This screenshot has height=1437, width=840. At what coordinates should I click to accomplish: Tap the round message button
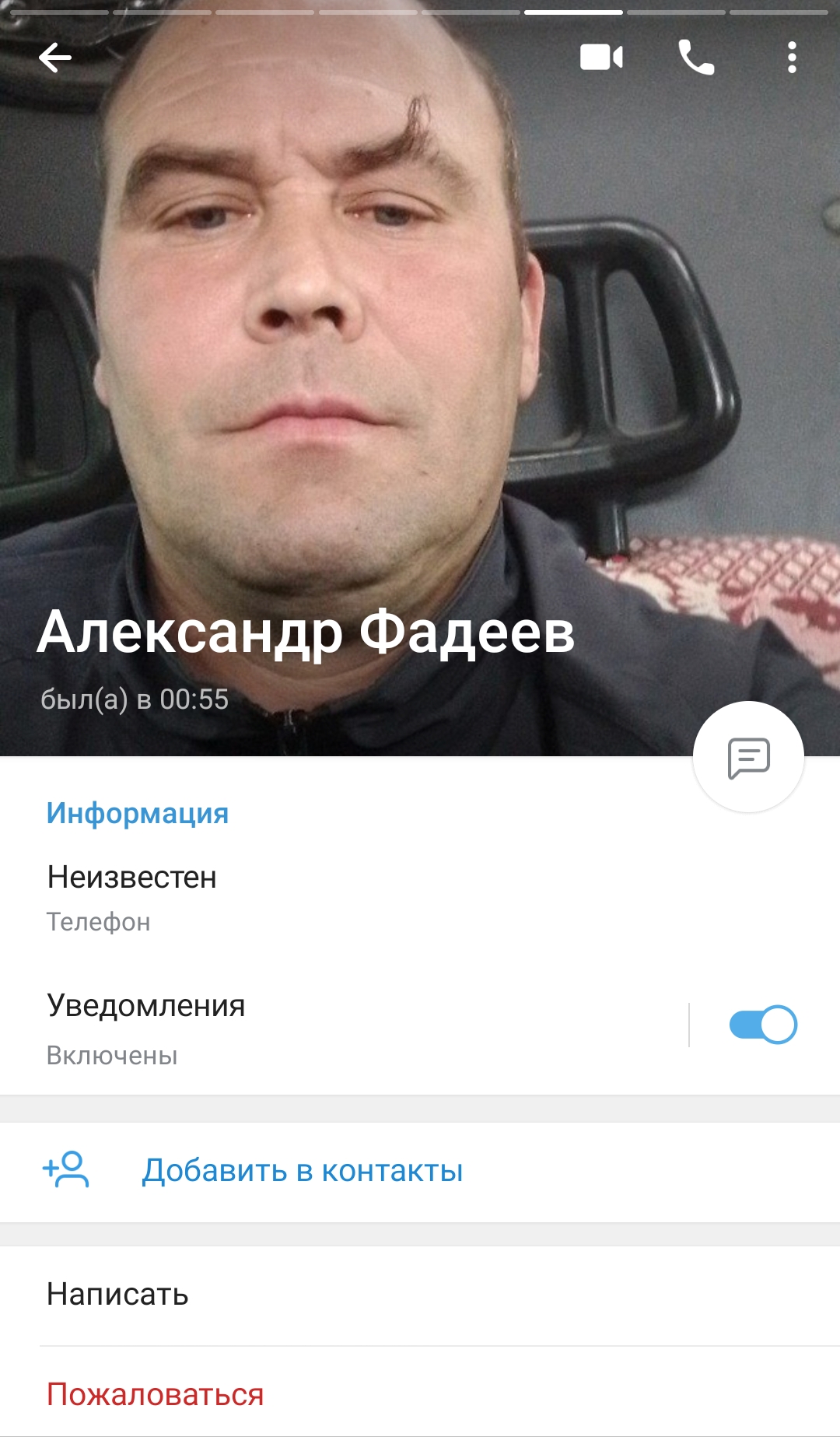(x=748, y=757)
